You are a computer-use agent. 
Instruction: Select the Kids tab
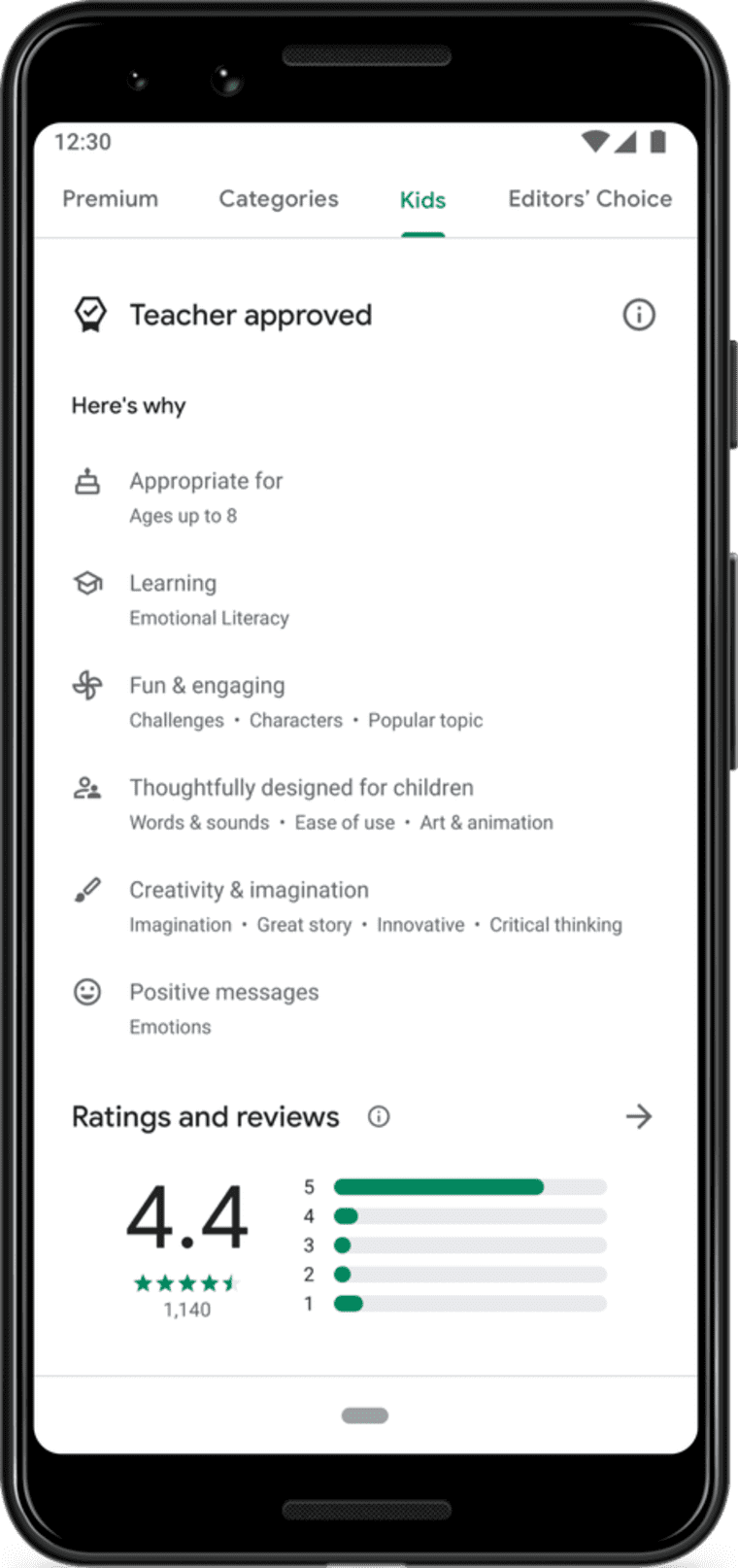coord(422,200)
